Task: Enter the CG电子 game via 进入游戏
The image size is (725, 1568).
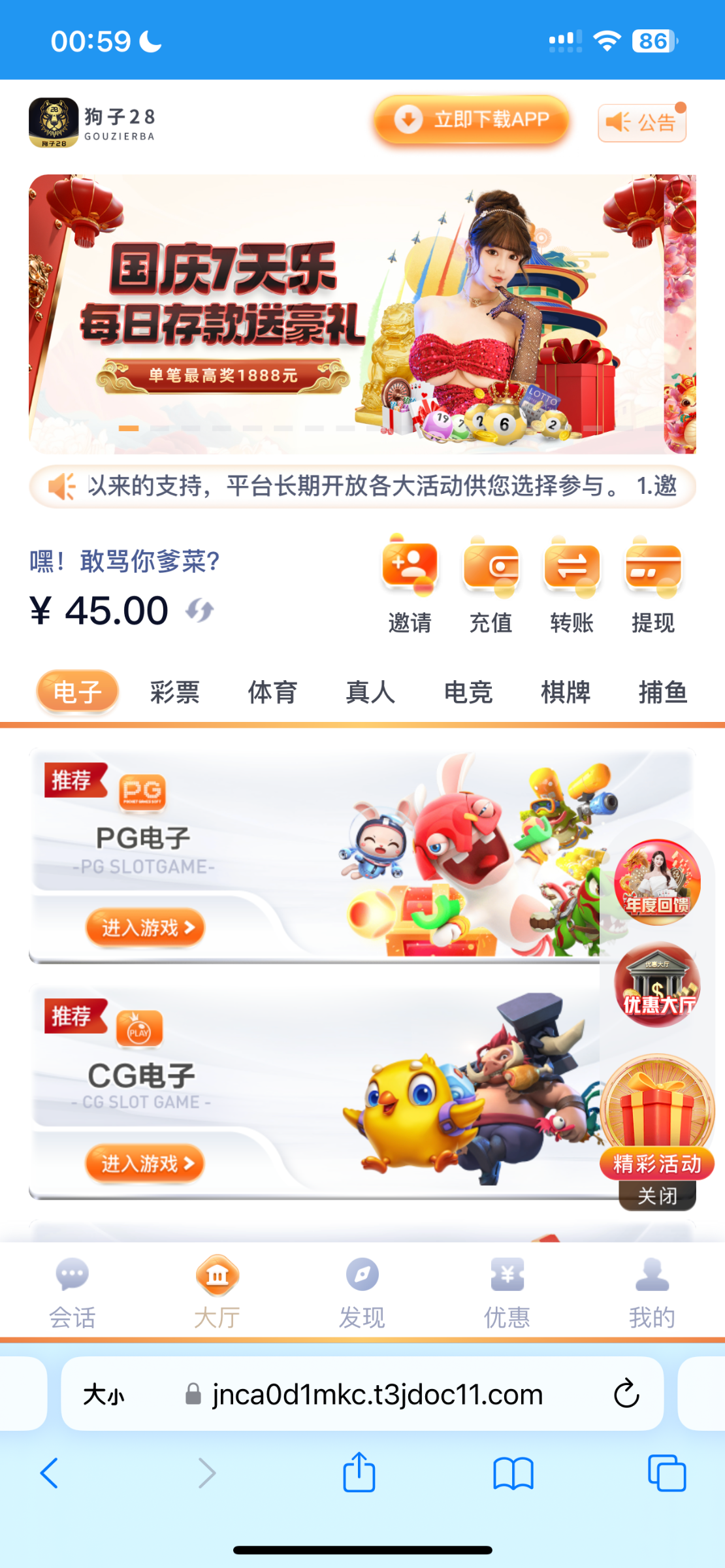Action: [x=145, y=1163]
